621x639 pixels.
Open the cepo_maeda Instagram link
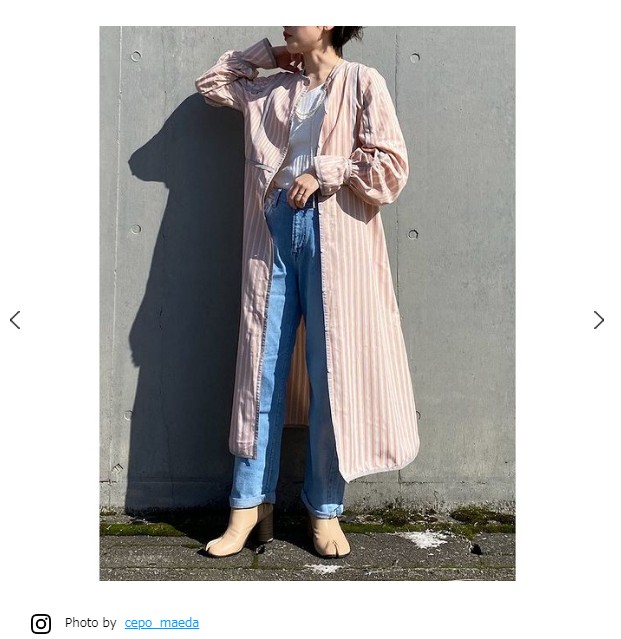[x=161, y=623]
